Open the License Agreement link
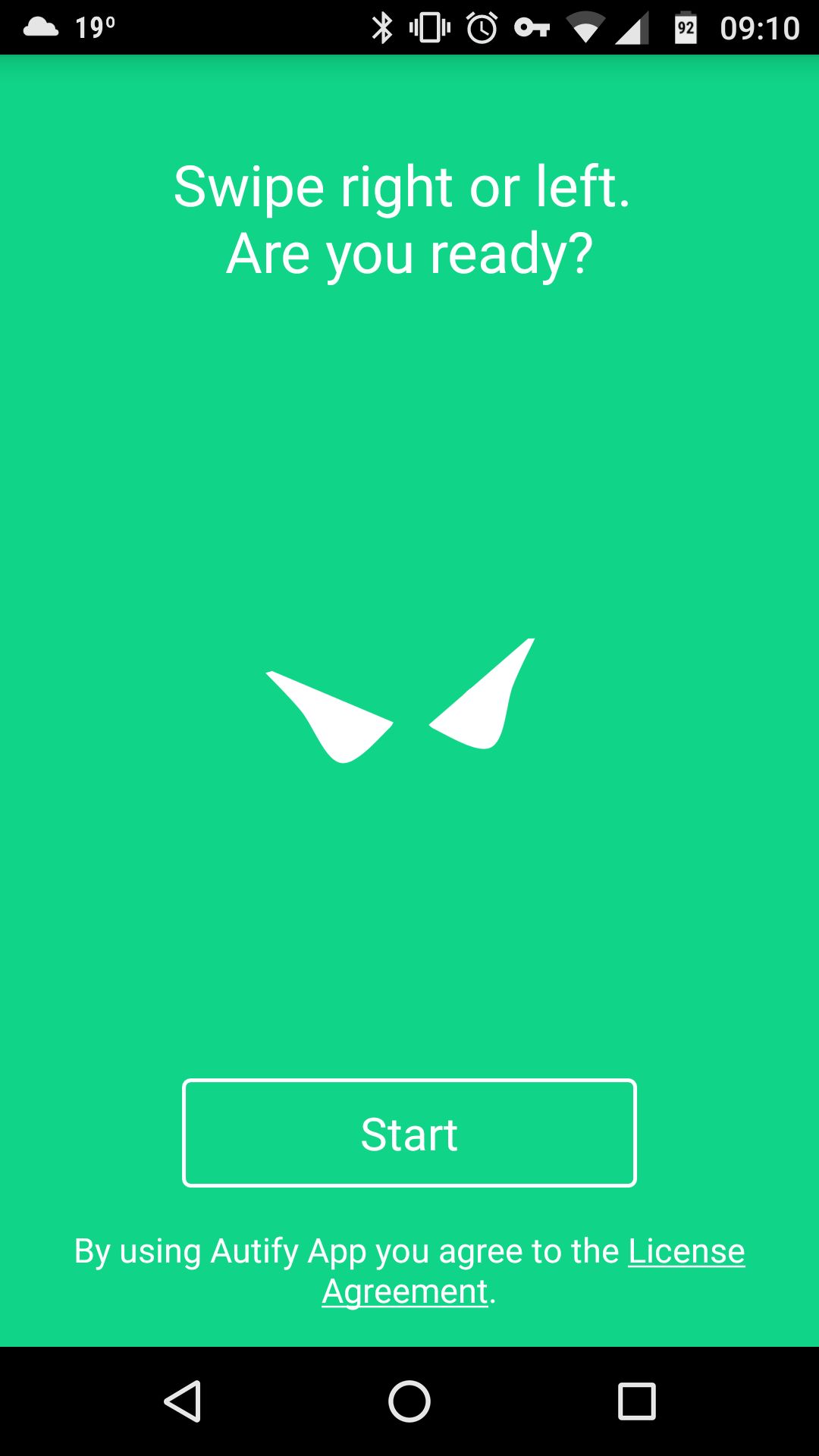The height and width of the screenshot is (1456, 819). (x=686, y=1251)
